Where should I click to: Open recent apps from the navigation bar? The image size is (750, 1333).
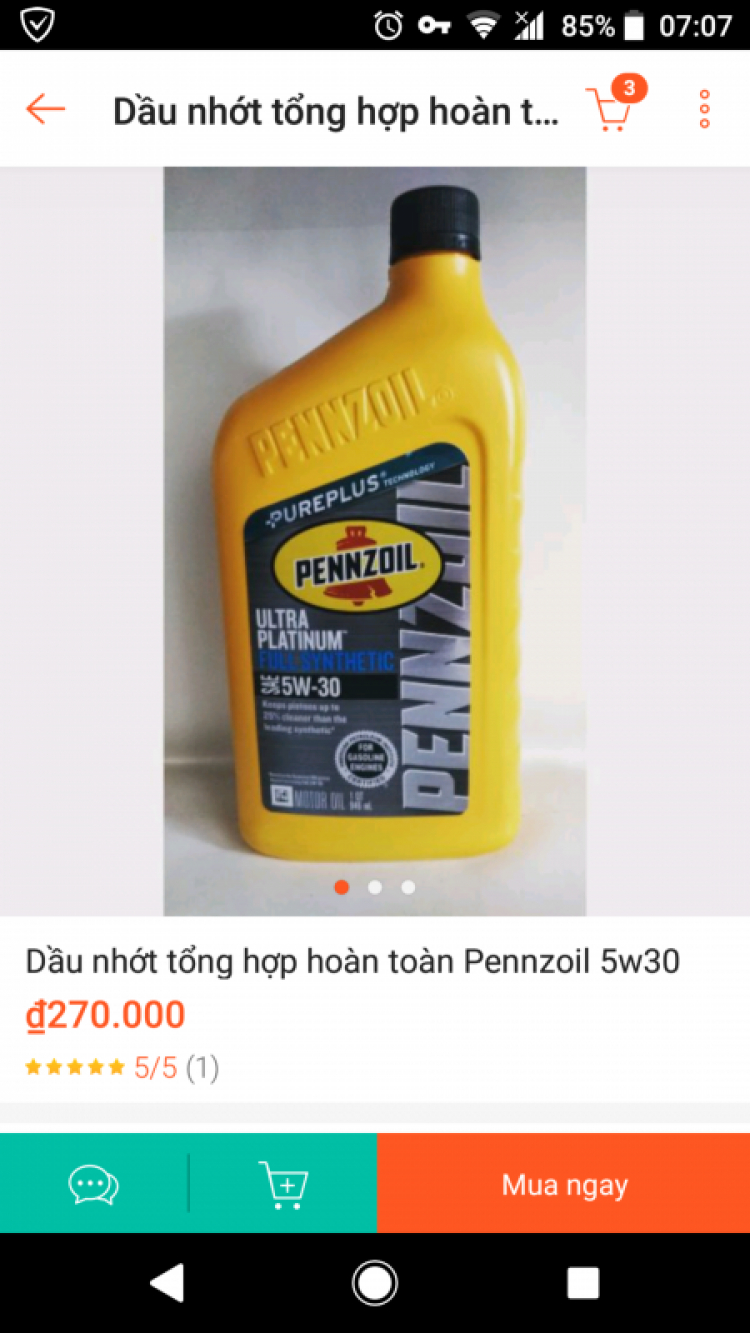[582, 1283]
